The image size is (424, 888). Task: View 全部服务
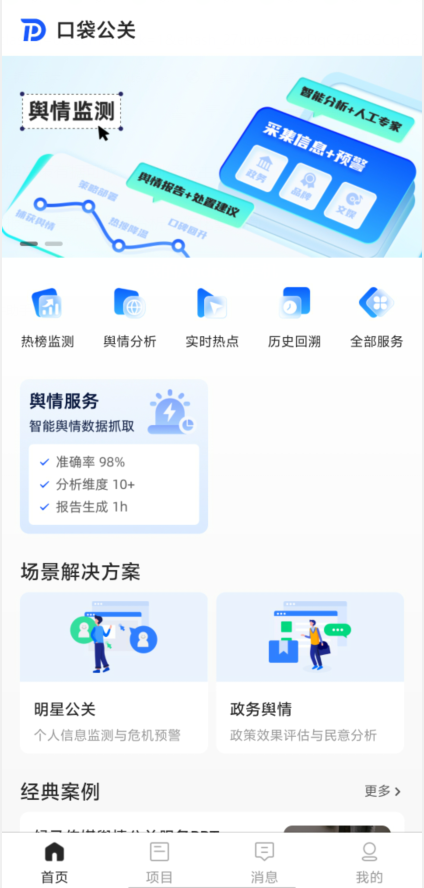pyautogui.click(x=376, y=318)
